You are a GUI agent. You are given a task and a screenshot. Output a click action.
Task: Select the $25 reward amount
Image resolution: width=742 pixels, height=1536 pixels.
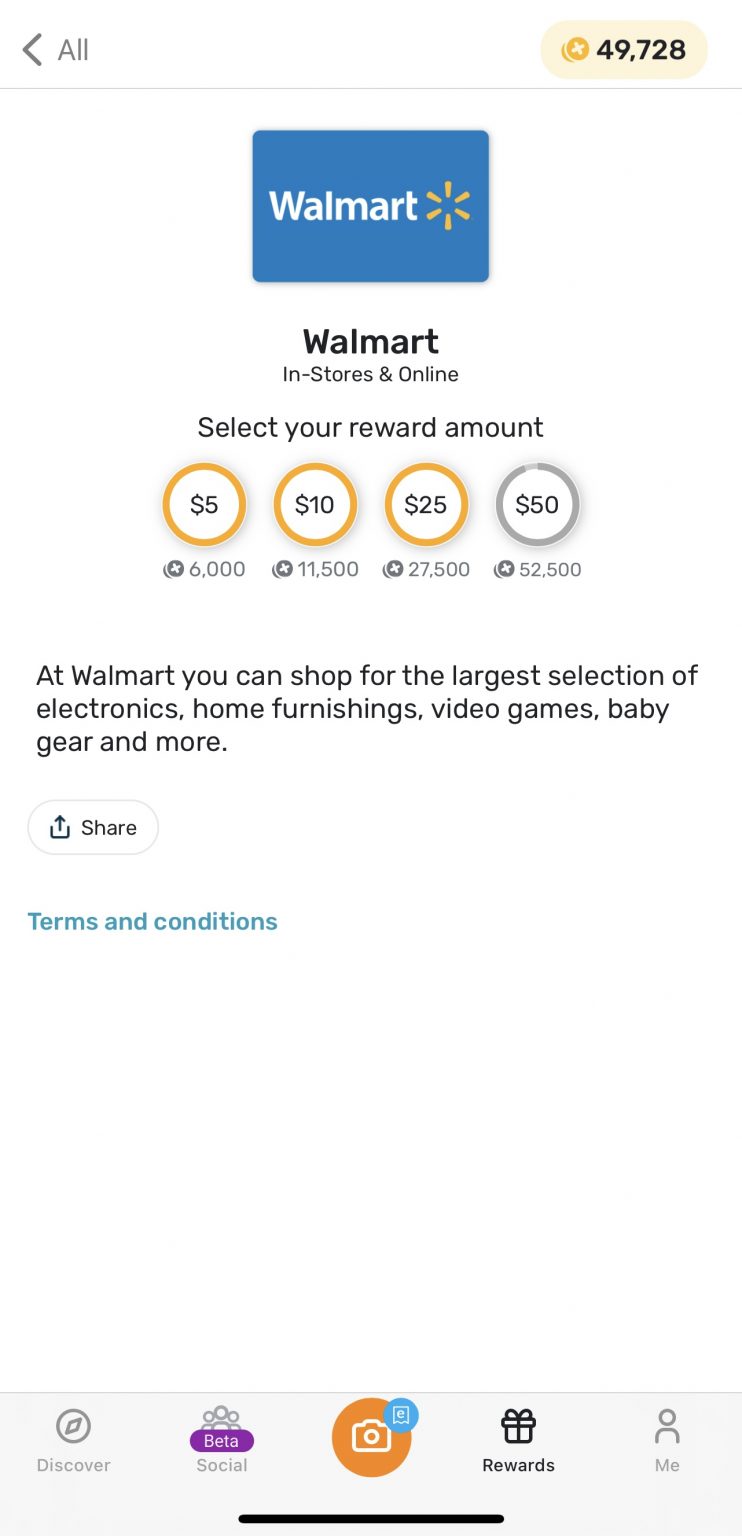[426, 504]
